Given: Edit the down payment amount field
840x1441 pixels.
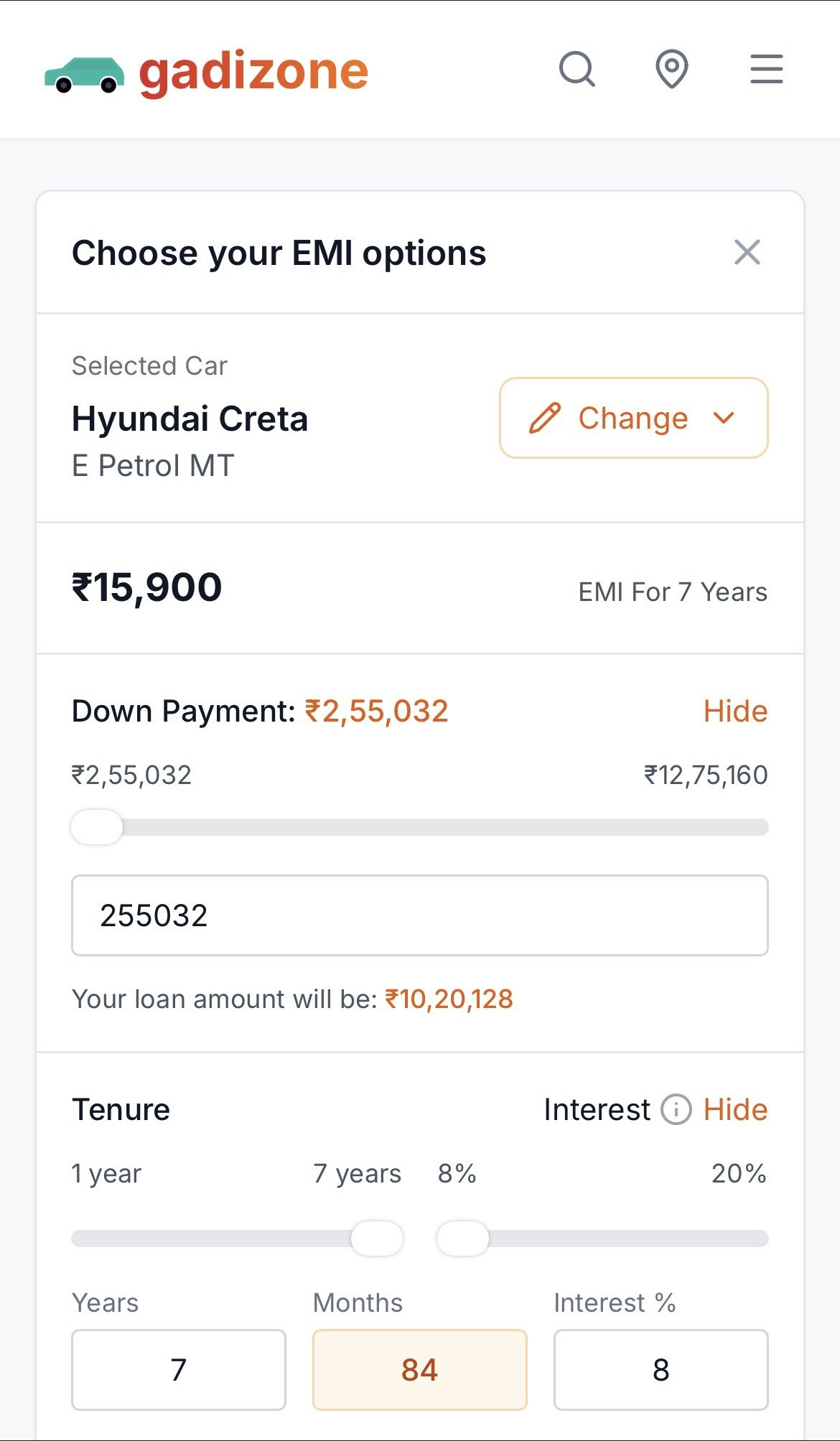Looking at the screenshot, I should [x=419, y=915].
